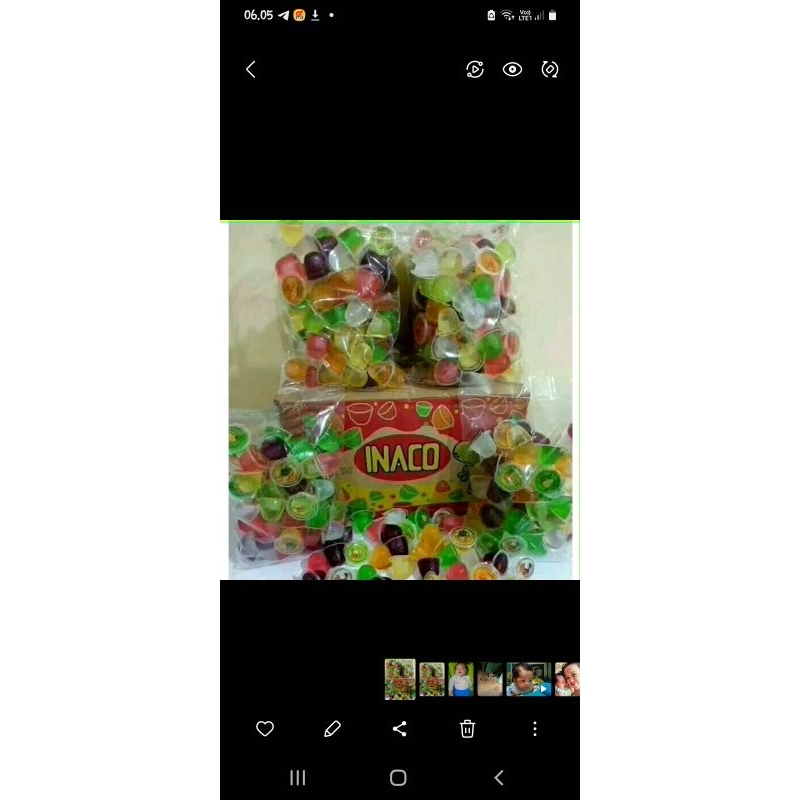Select the baby video thumbnail in filmstrip
Image resolution: width=800 pixels, height=800 pixels.
pos(529,679)
